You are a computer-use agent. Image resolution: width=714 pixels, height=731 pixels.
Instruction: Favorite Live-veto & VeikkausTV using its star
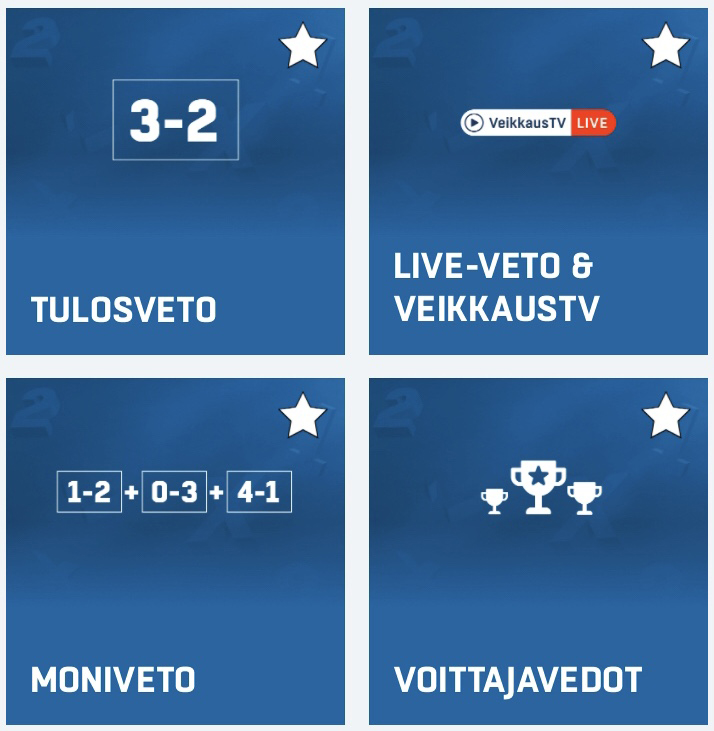coord(665,46)
